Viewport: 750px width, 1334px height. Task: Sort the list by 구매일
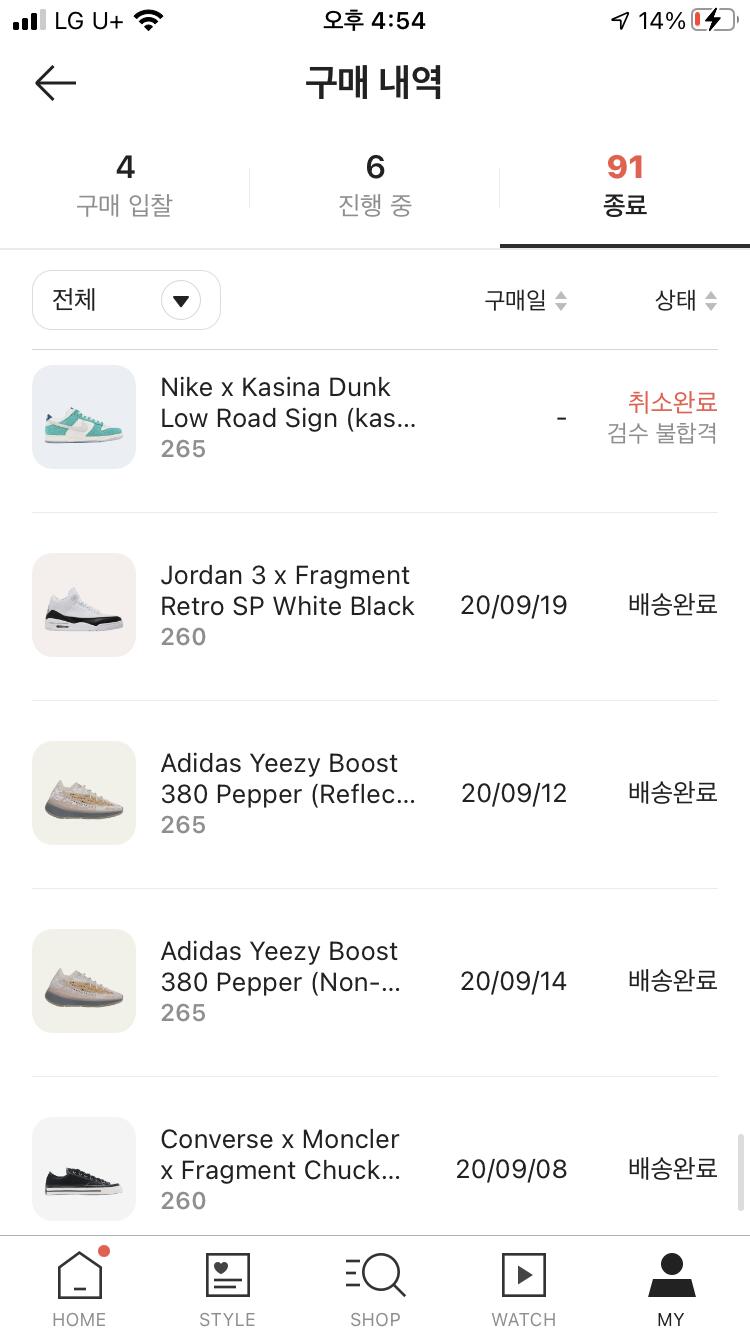[x=525, y=300]
